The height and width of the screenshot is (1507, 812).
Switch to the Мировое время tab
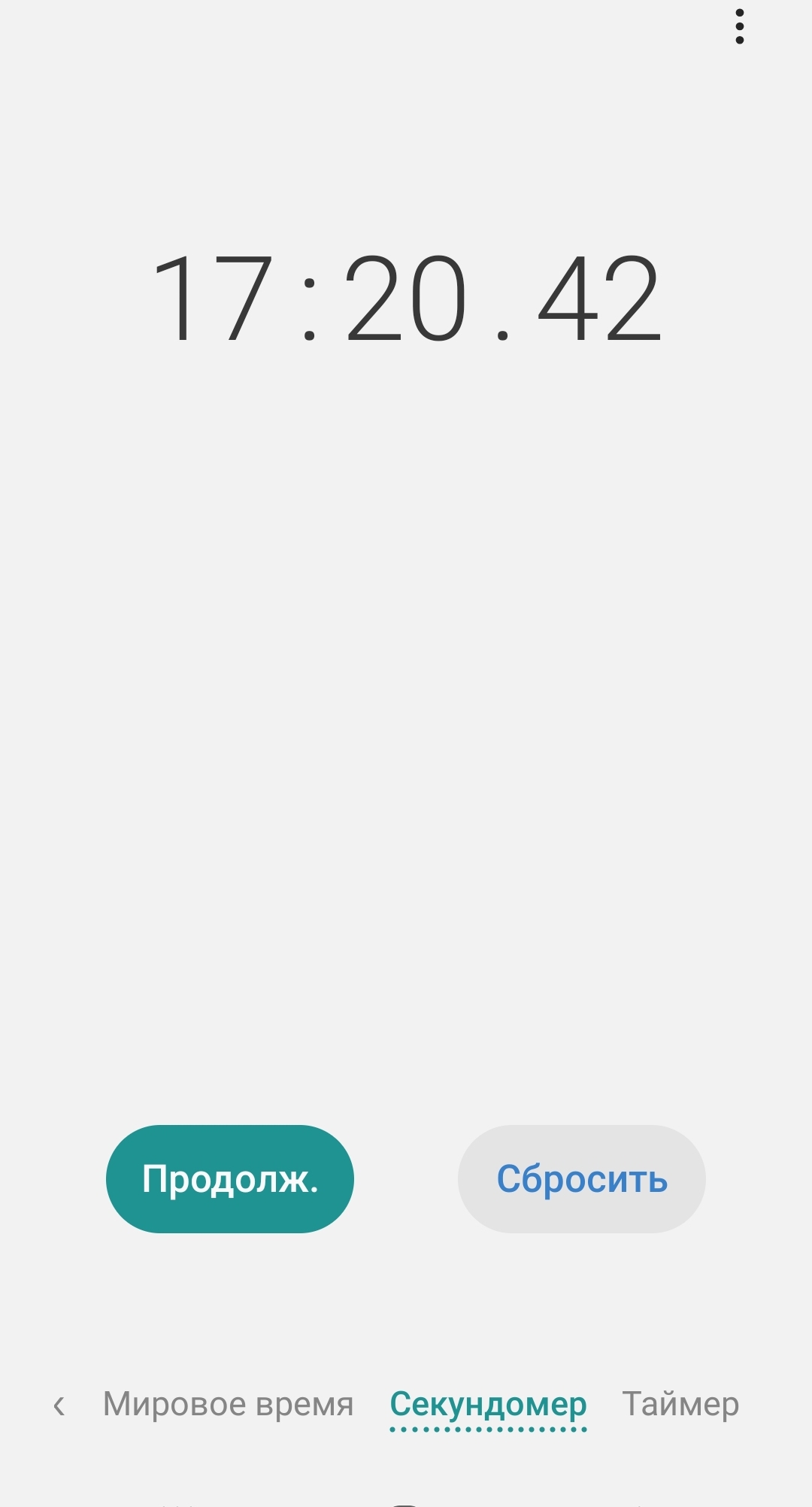pyautogui.click(x=228, y=1404)
